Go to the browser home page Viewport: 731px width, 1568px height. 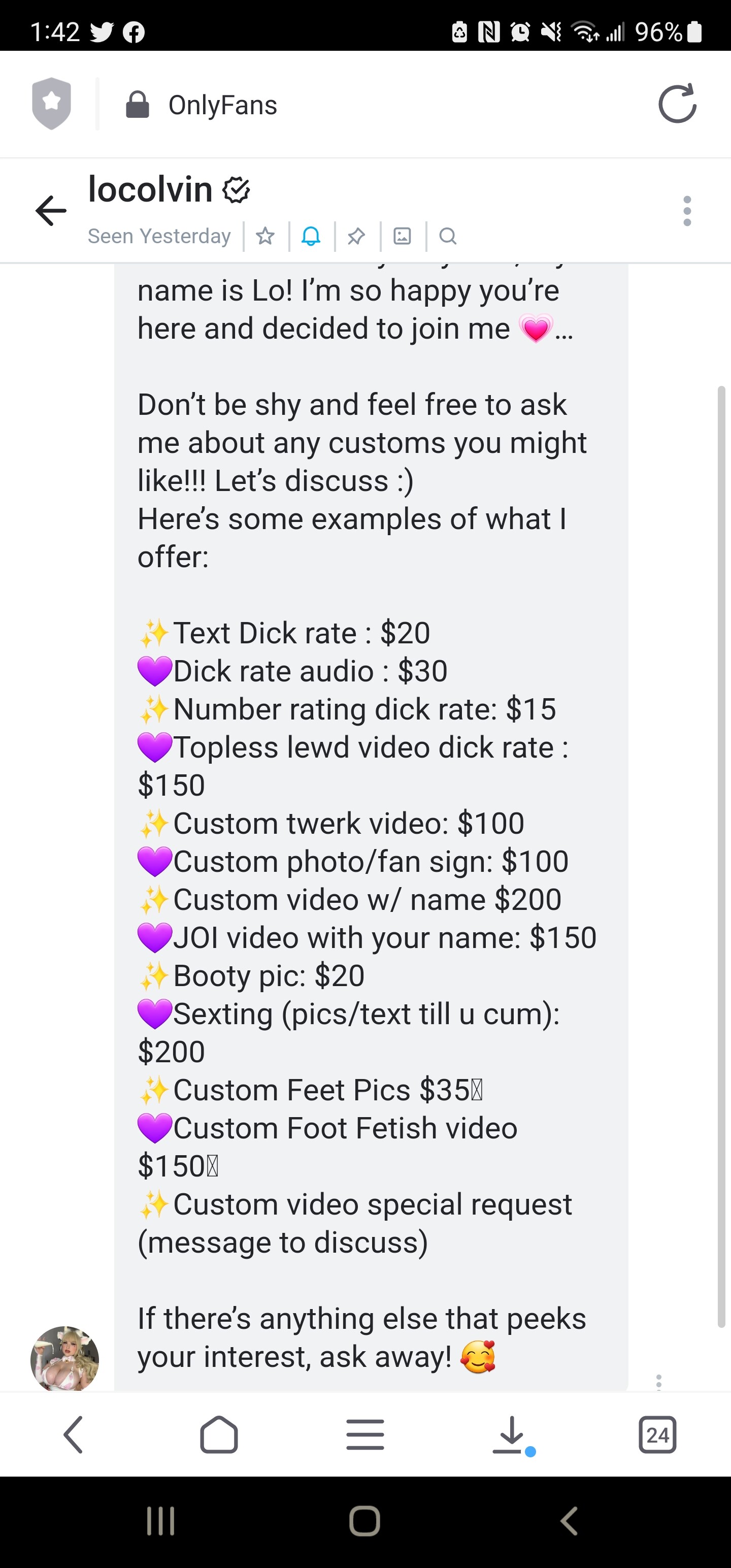click(219, 1434)
